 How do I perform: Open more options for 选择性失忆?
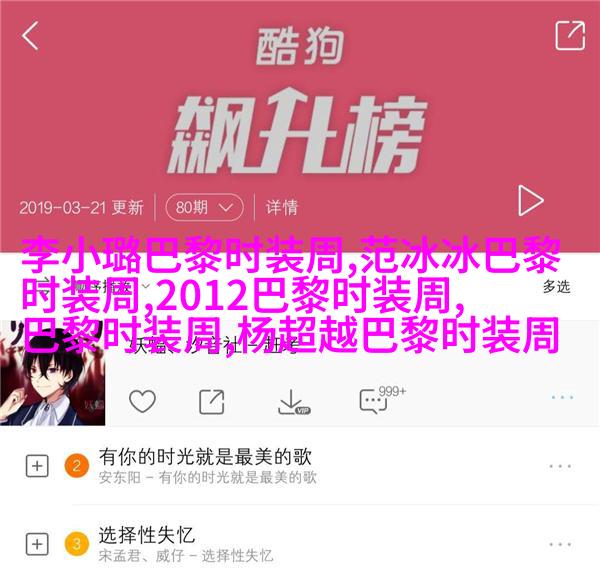pos(560,544)
